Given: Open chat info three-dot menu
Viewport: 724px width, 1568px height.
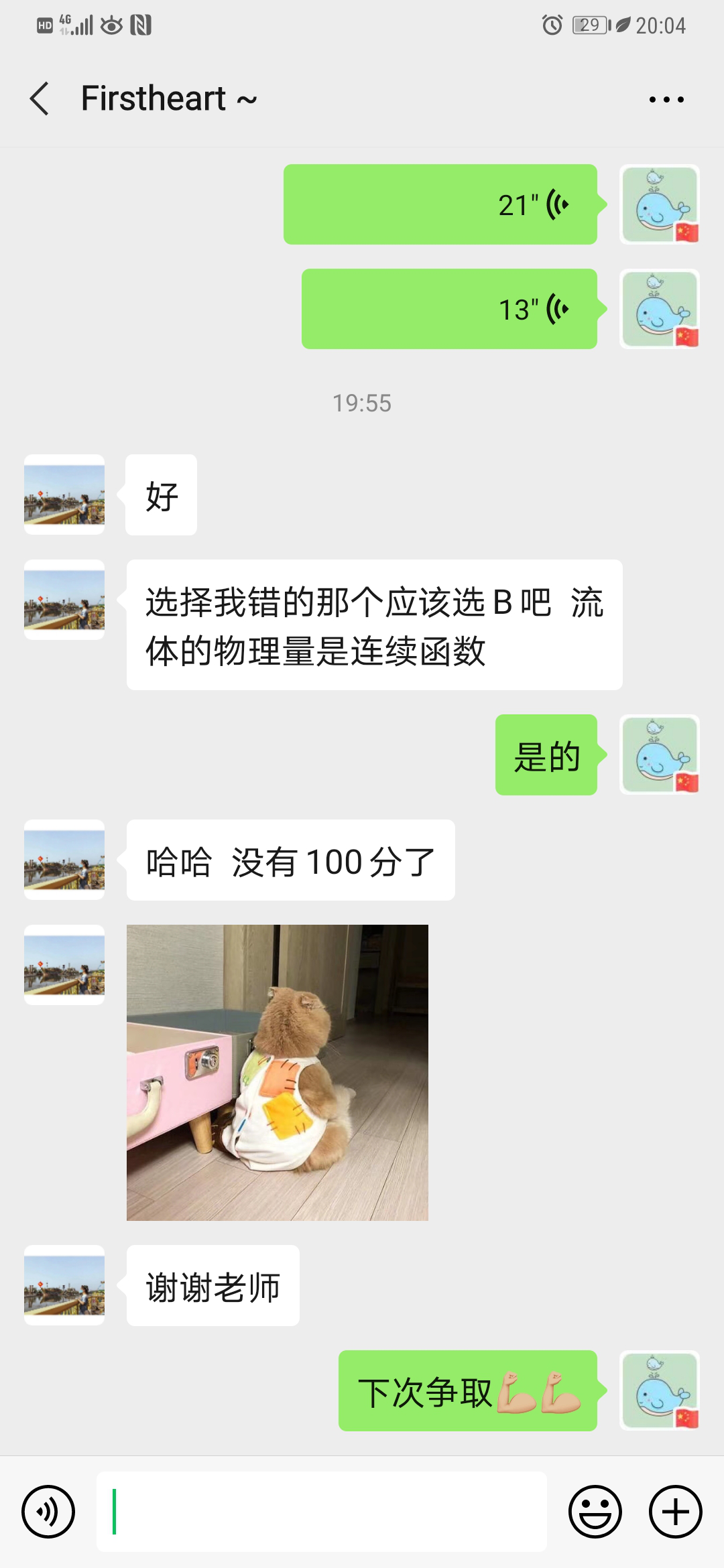Looking at the screenshot, I should point(666,99).
